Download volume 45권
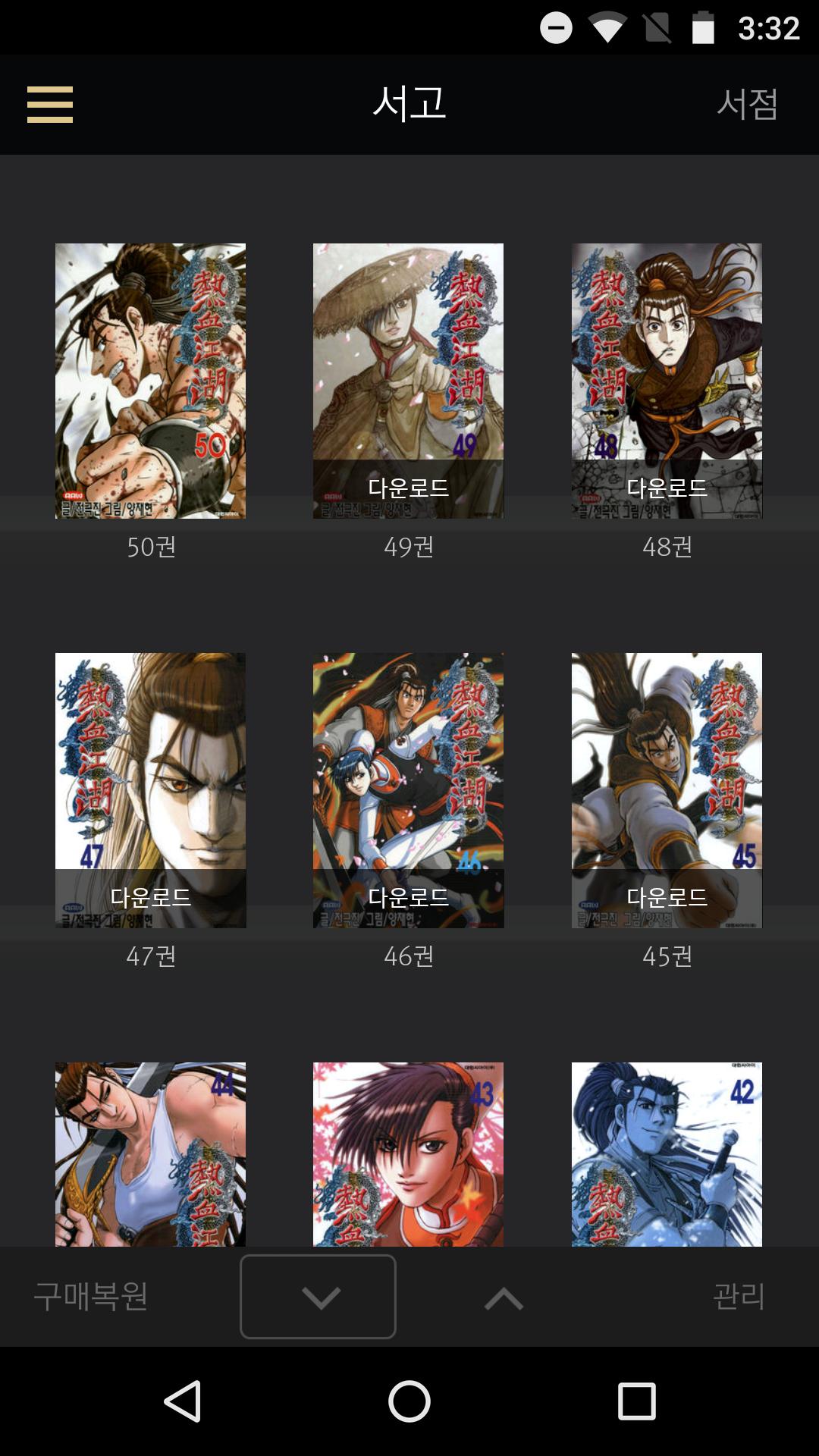Screen dimensions: 819x1456 click(x=667, y=898)
